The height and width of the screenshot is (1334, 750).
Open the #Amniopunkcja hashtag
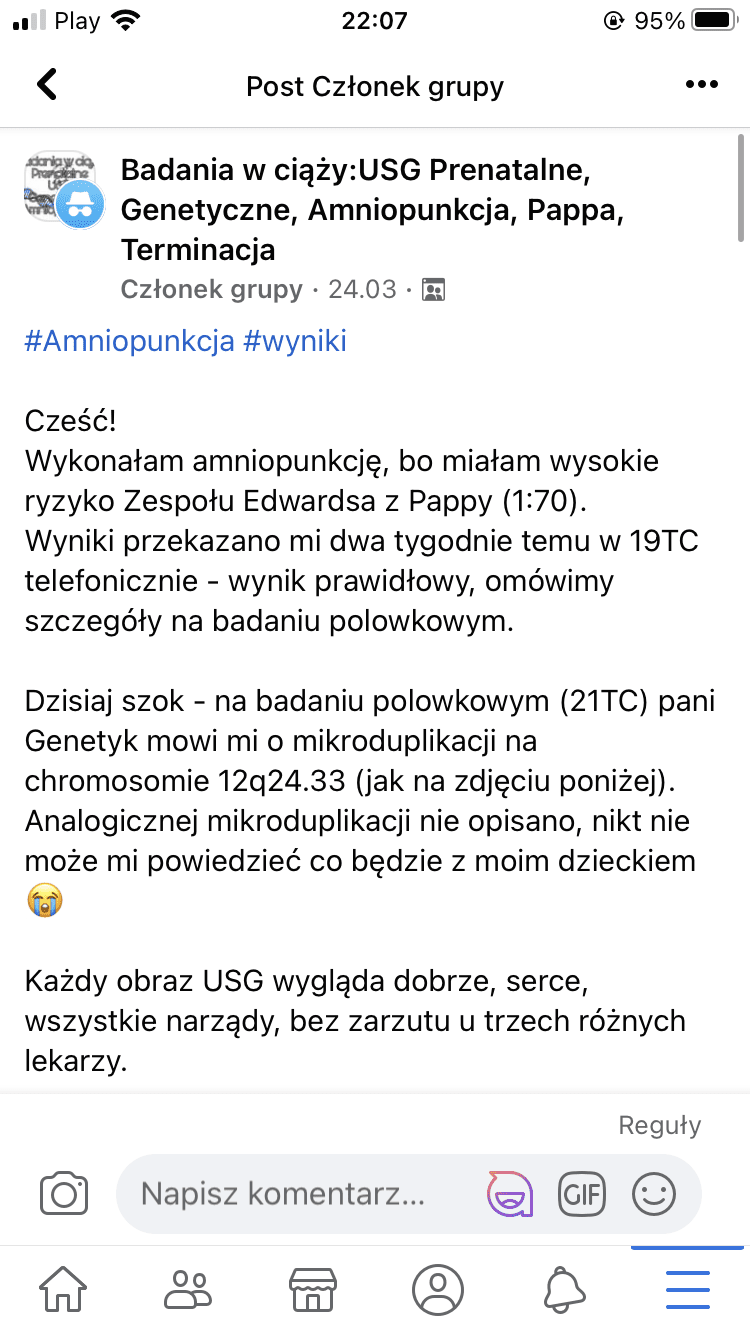[130, 341]
